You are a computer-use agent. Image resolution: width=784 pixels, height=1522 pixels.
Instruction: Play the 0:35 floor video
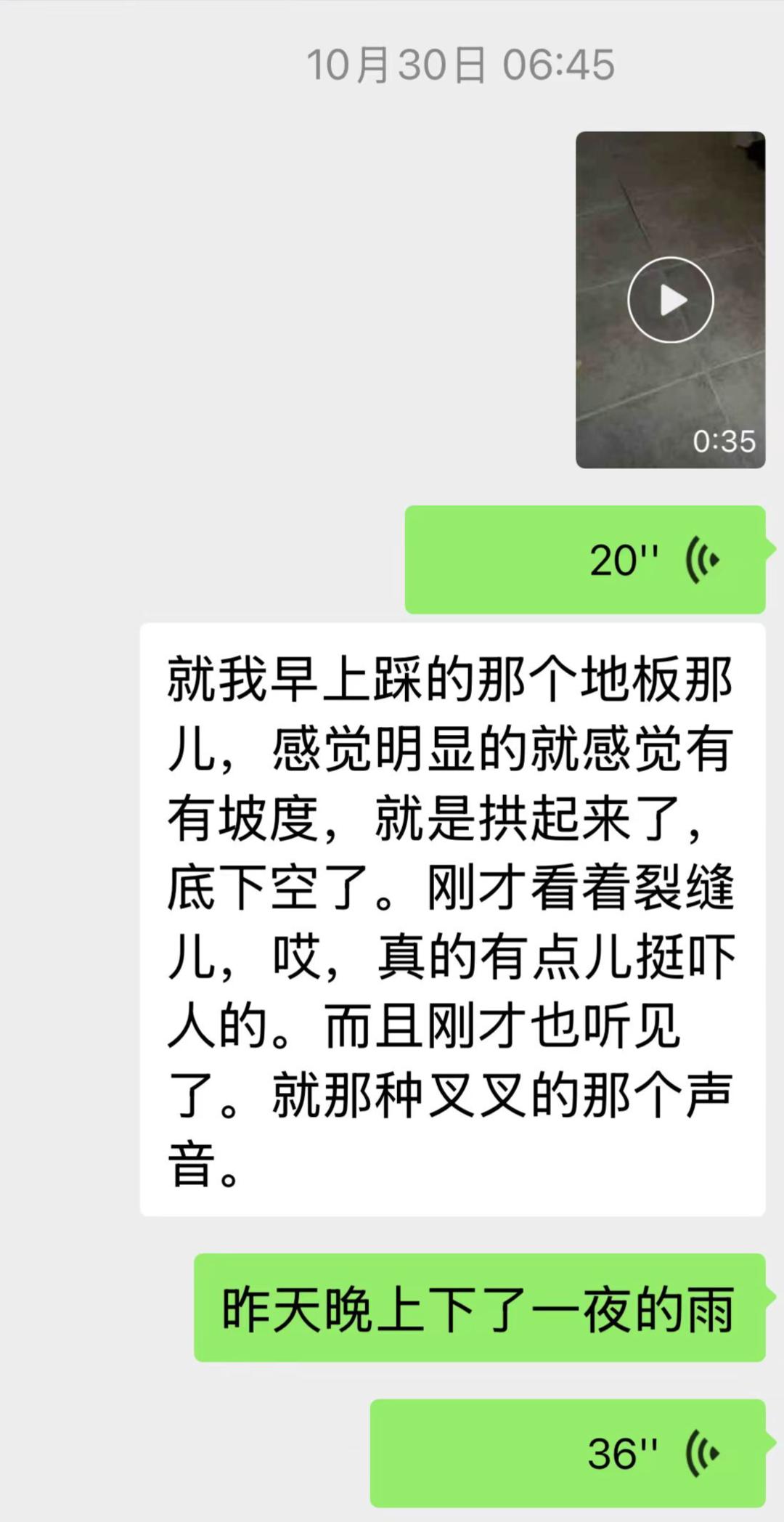point(670,300)
